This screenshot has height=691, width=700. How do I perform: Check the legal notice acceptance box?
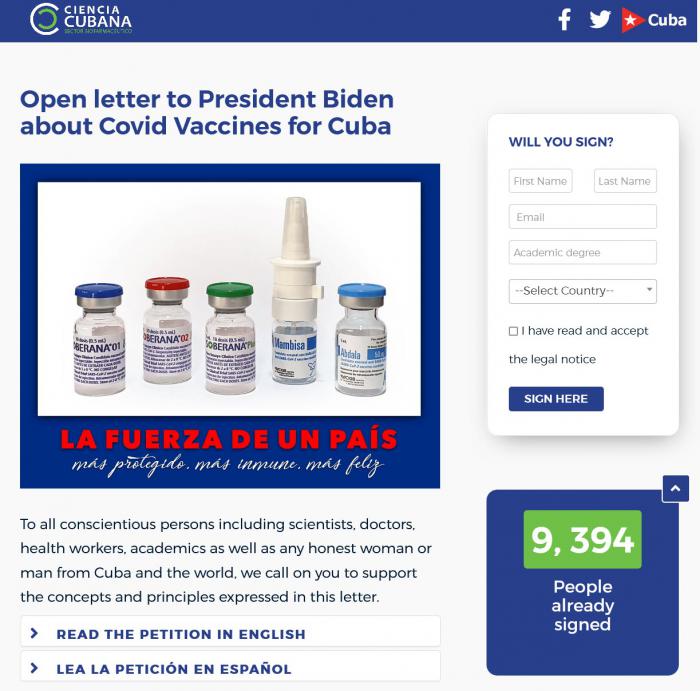tap(514, 331)
